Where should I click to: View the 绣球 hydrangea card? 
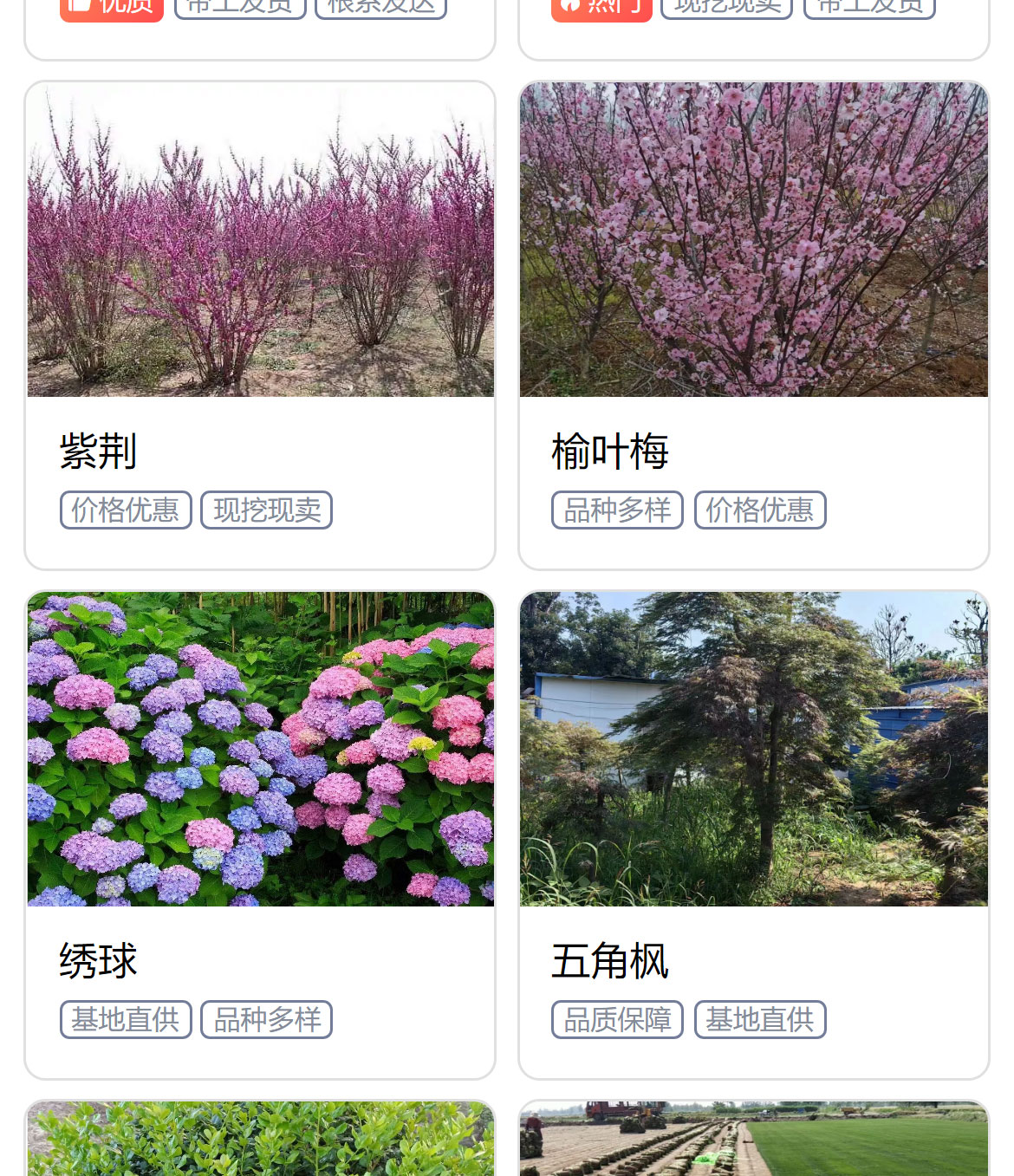260,835
